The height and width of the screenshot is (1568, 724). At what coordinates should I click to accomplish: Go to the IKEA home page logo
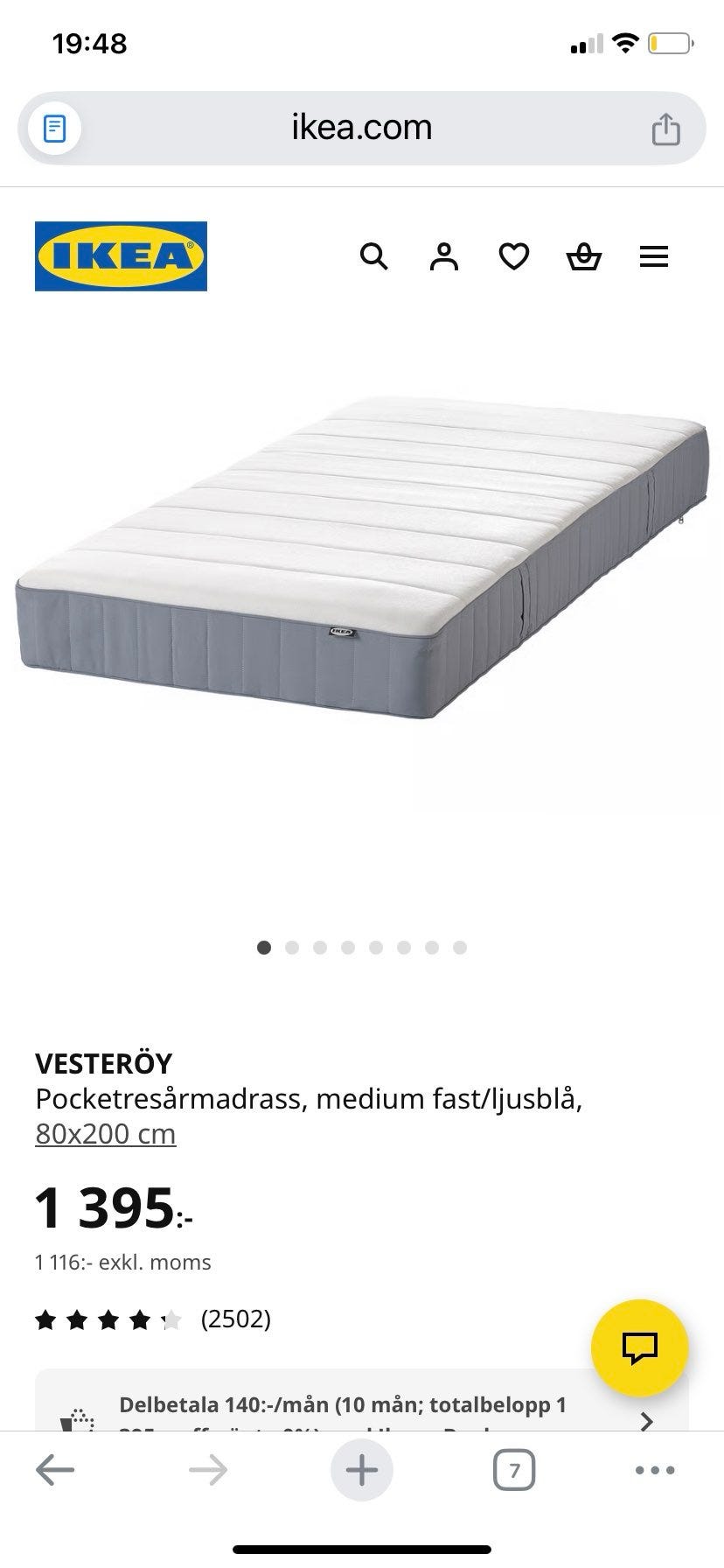121,255
